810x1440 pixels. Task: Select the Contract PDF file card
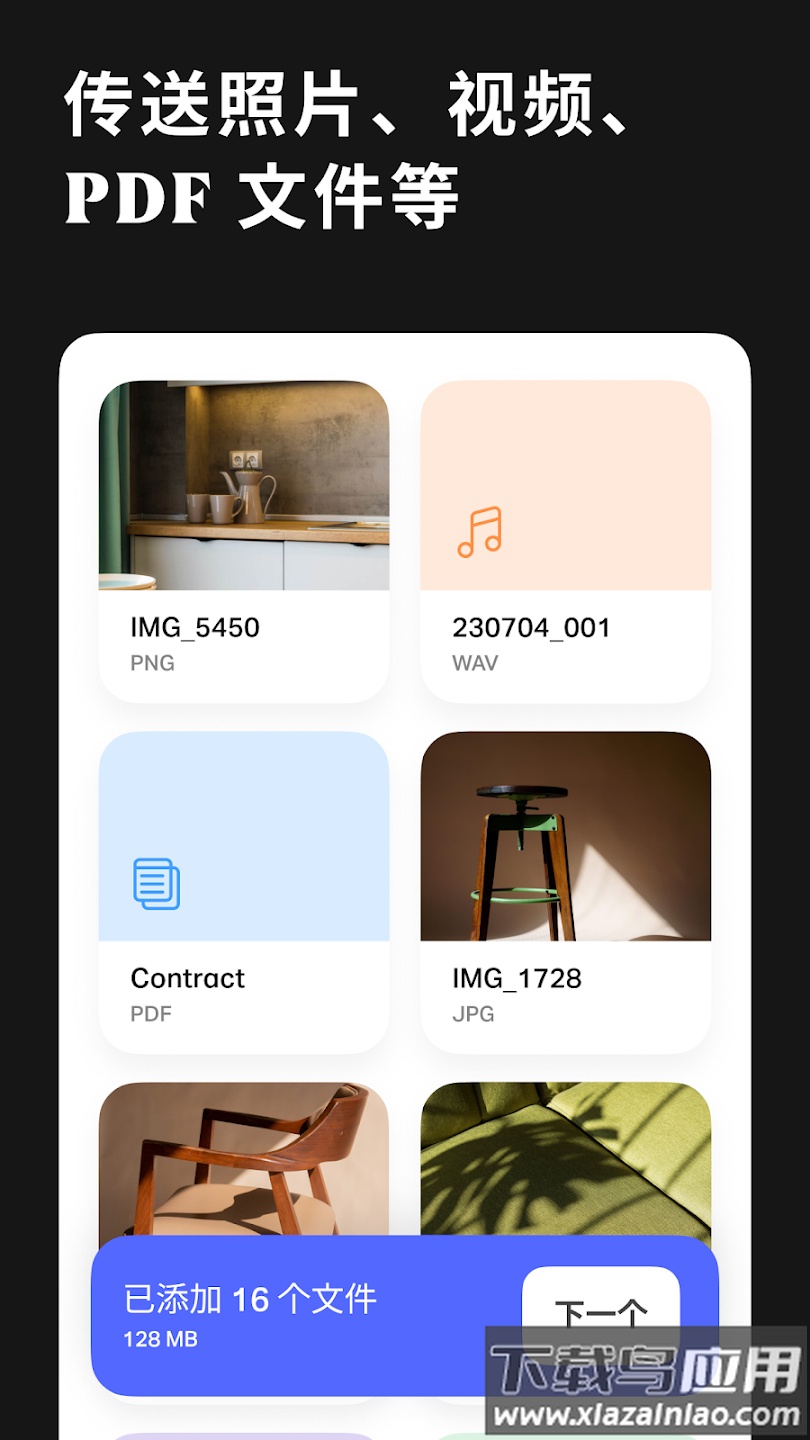244,890
